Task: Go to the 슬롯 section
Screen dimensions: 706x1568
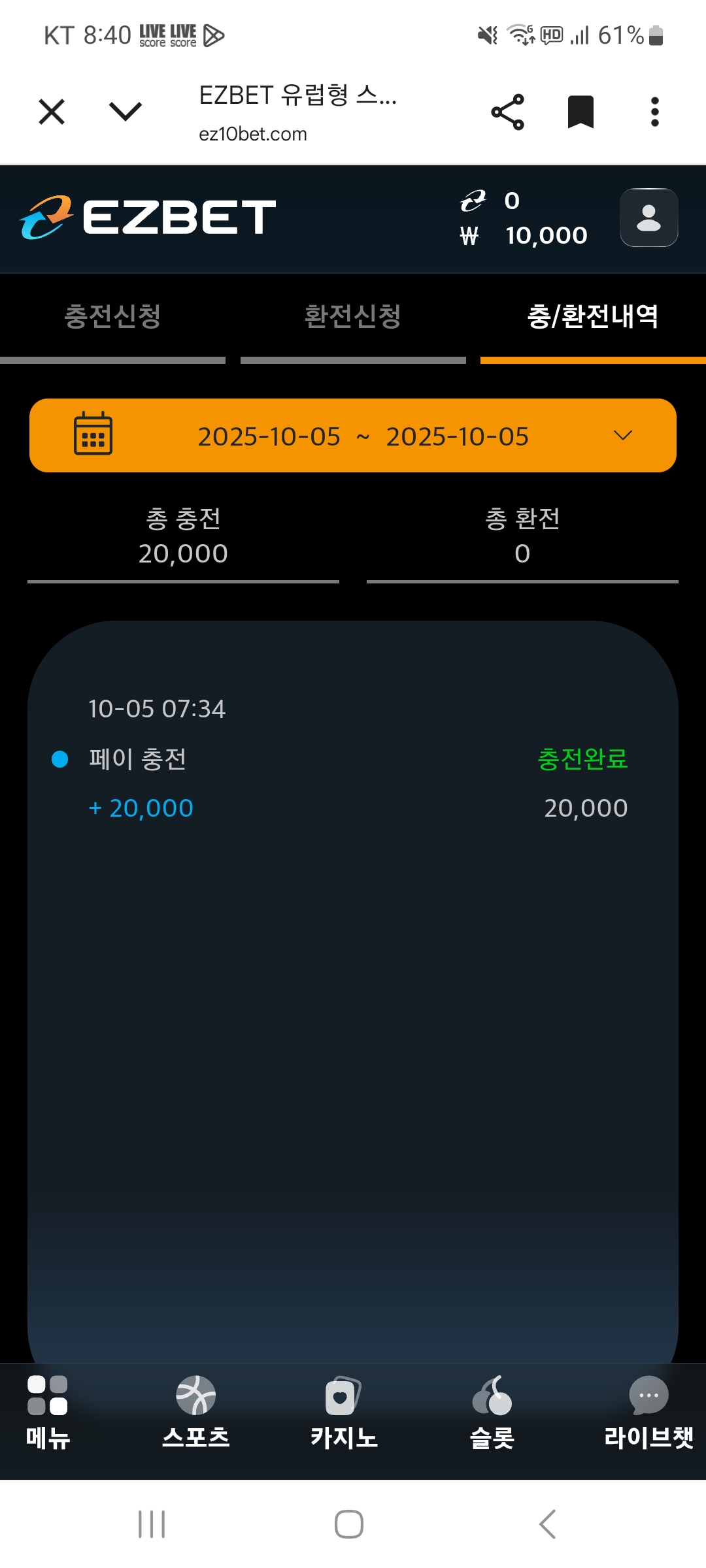Action: tap(492, 1413)
